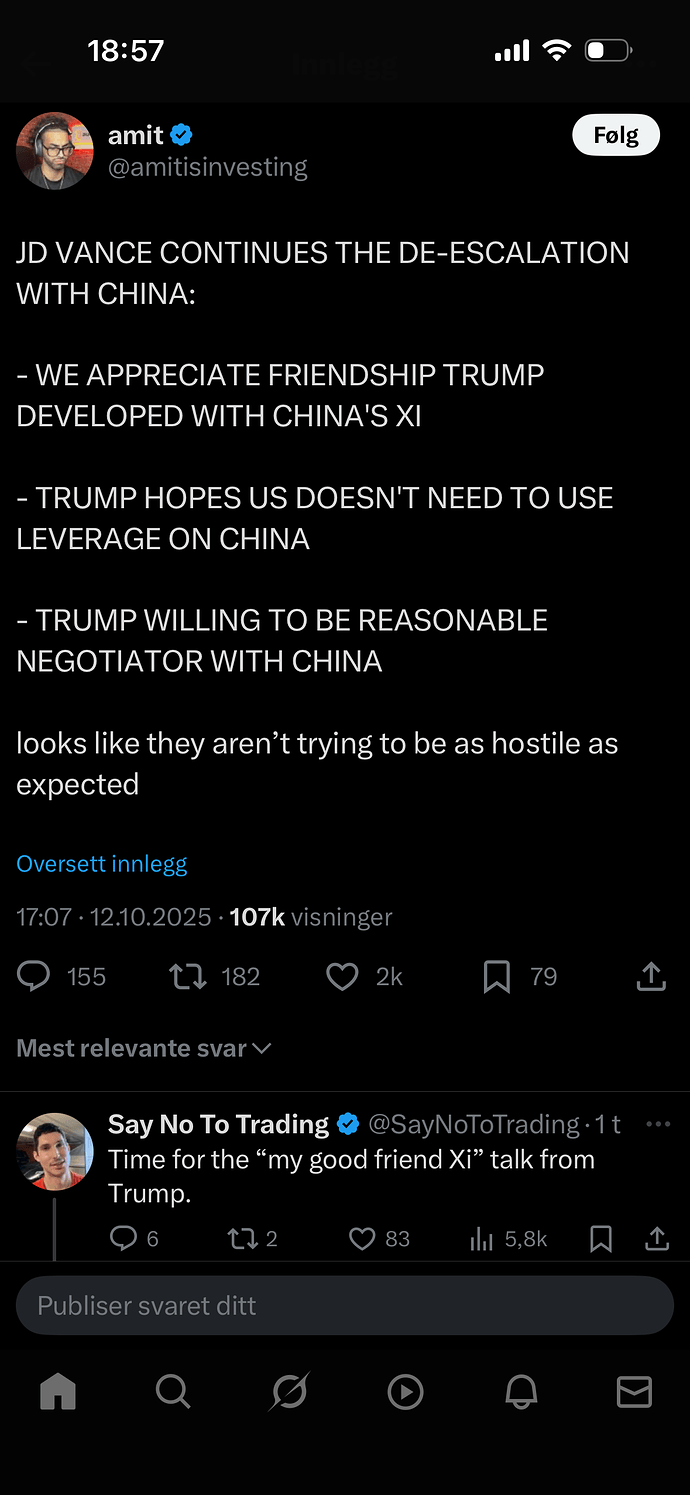690x1495 pixels.
Task: Like amit's post
Action: [343, 976]
